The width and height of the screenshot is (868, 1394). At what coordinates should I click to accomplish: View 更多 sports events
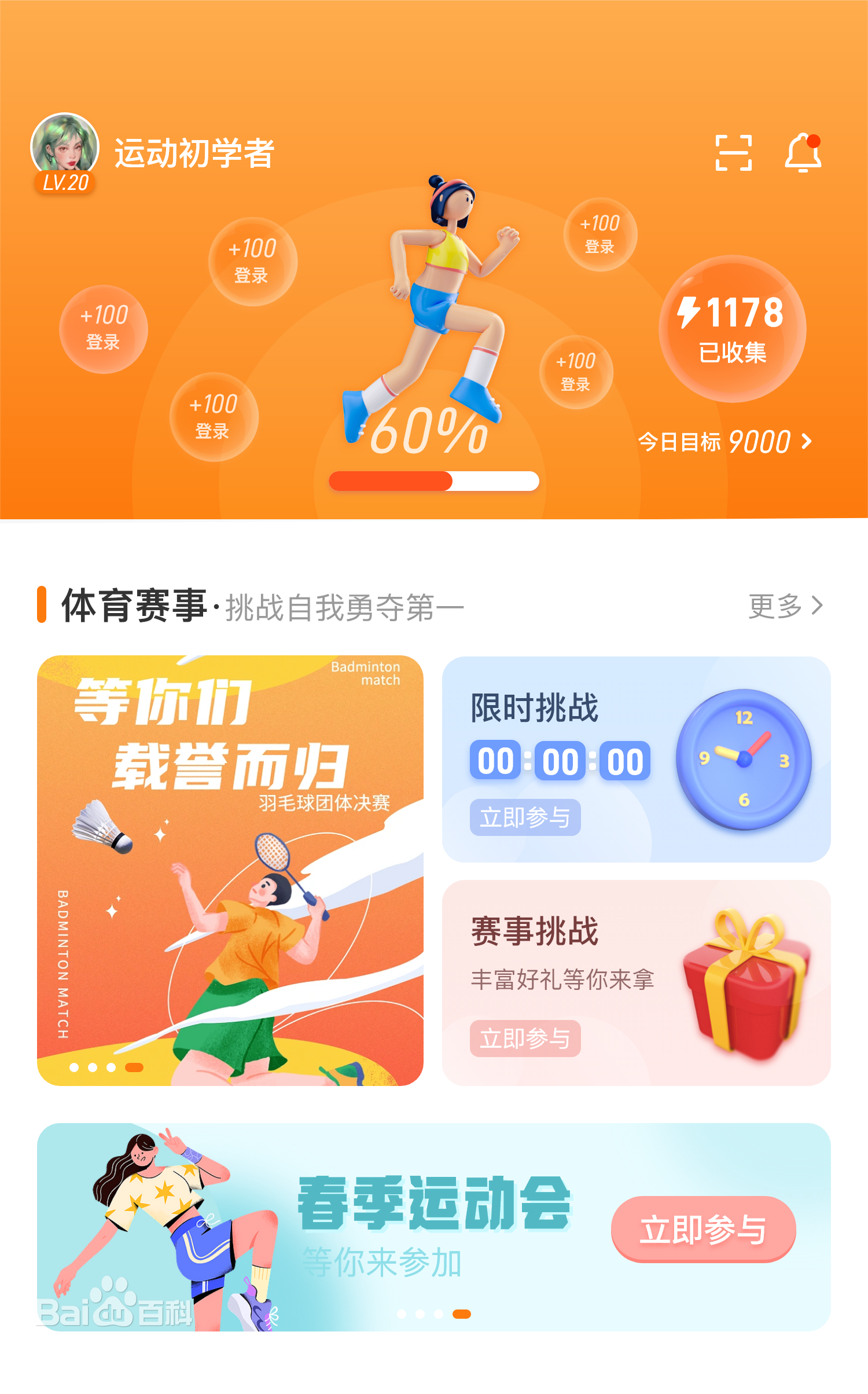pyautogui.click(x=785, y=606)
